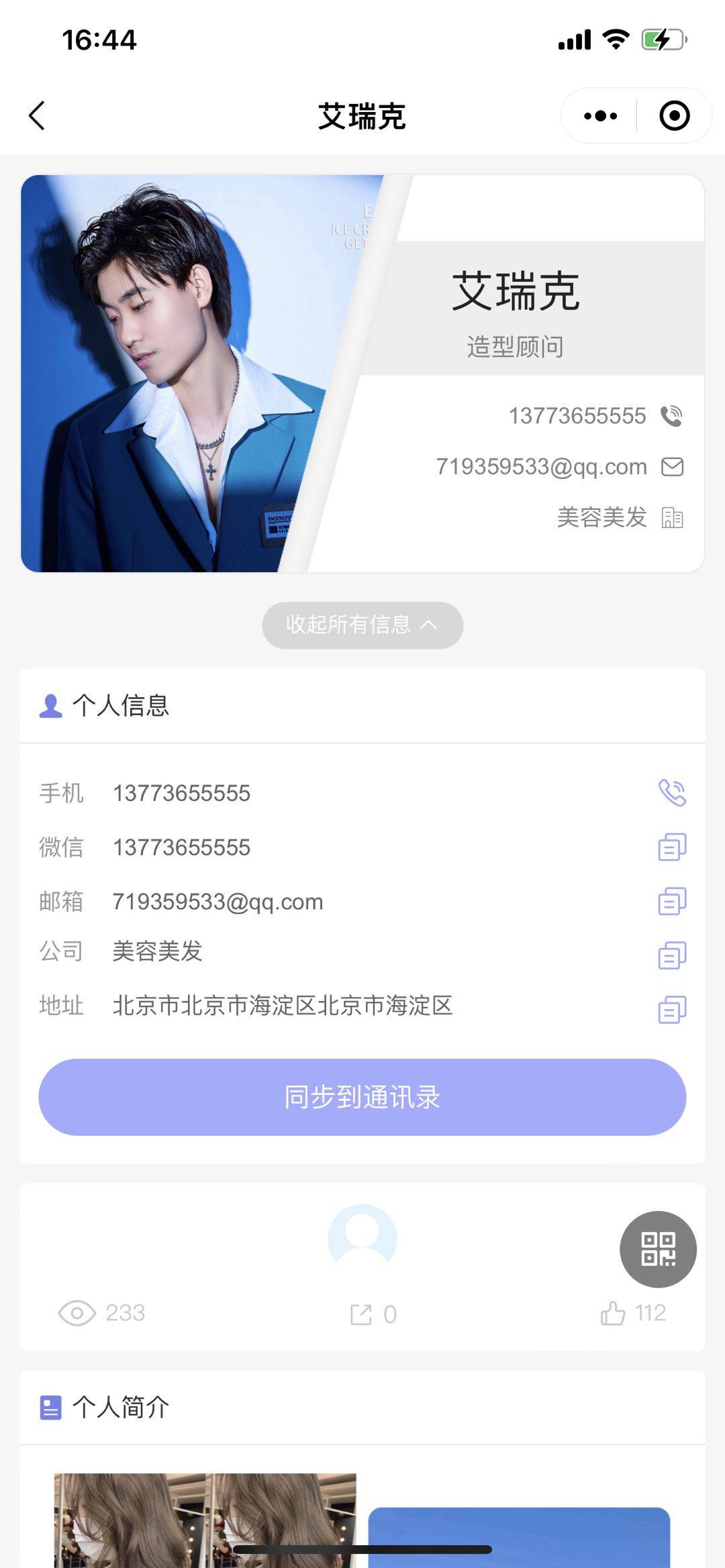Go back using the header arrow
This screenshot has width=725, height=1568.
click(x=38, y=116)
